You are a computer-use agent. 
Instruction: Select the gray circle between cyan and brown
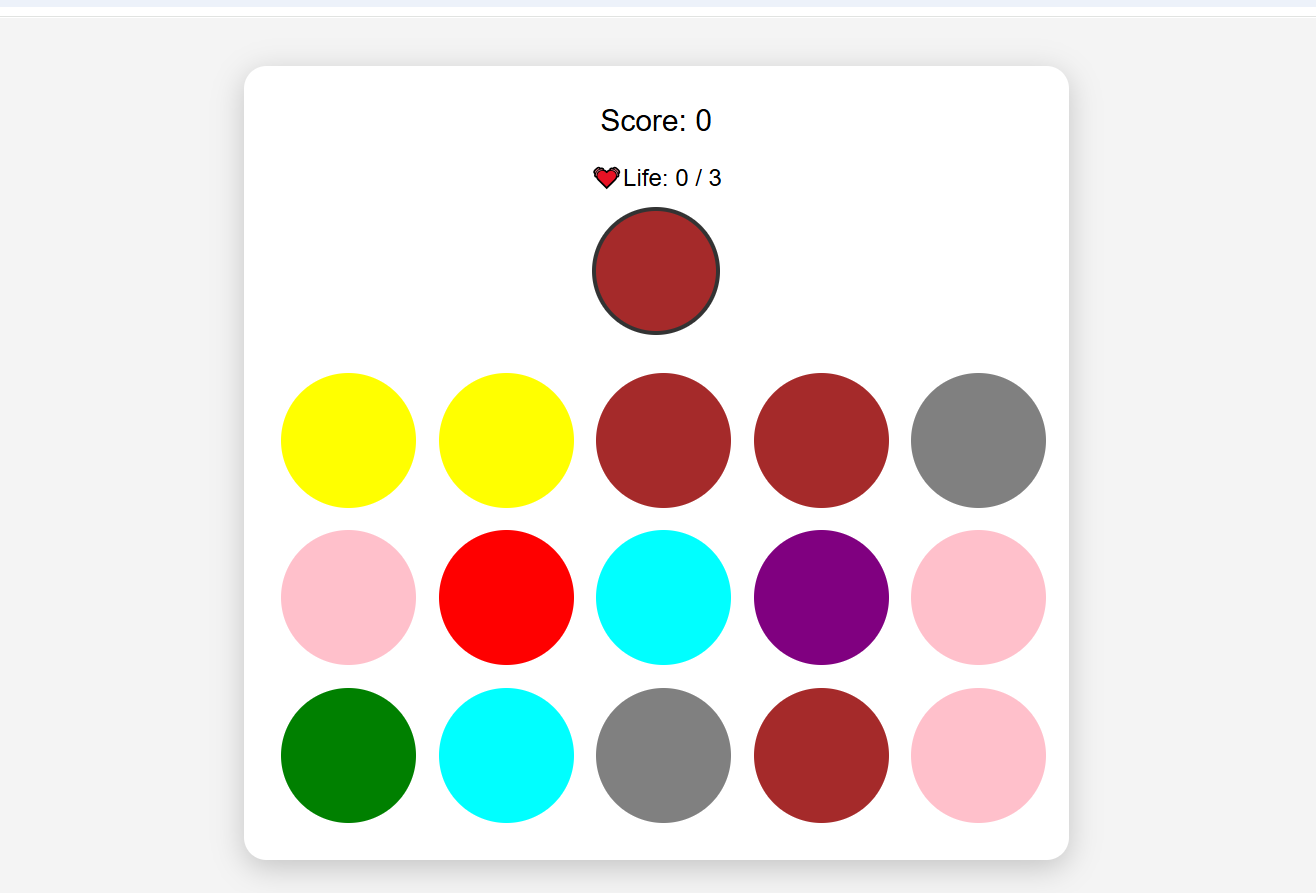coord(663,755)
